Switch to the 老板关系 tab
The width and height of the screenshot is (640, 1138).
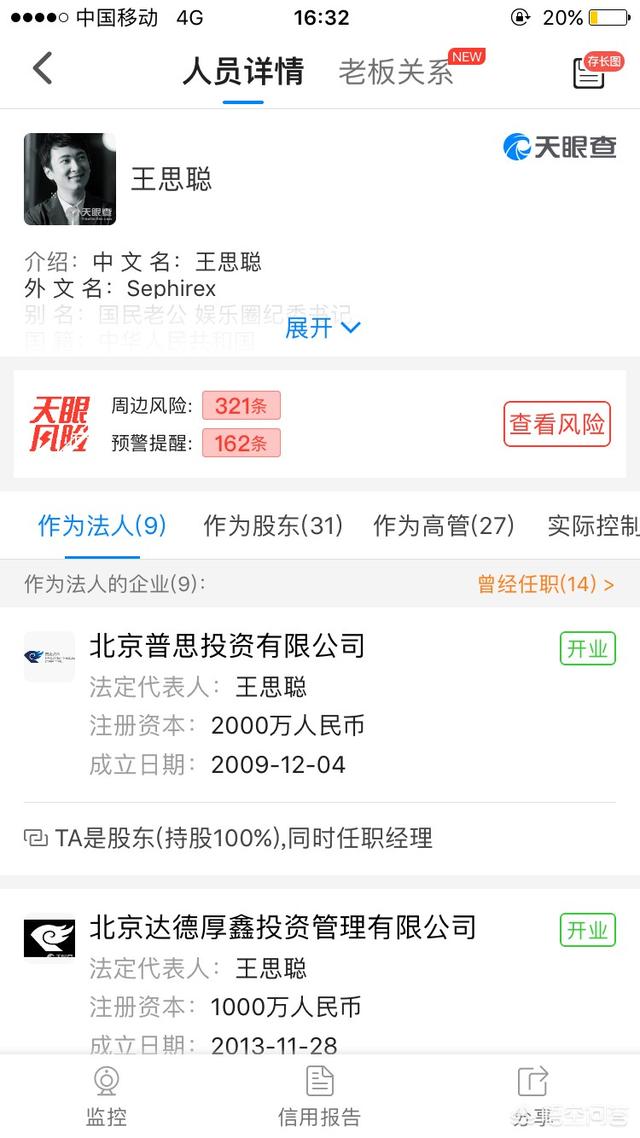click(395, 72)
